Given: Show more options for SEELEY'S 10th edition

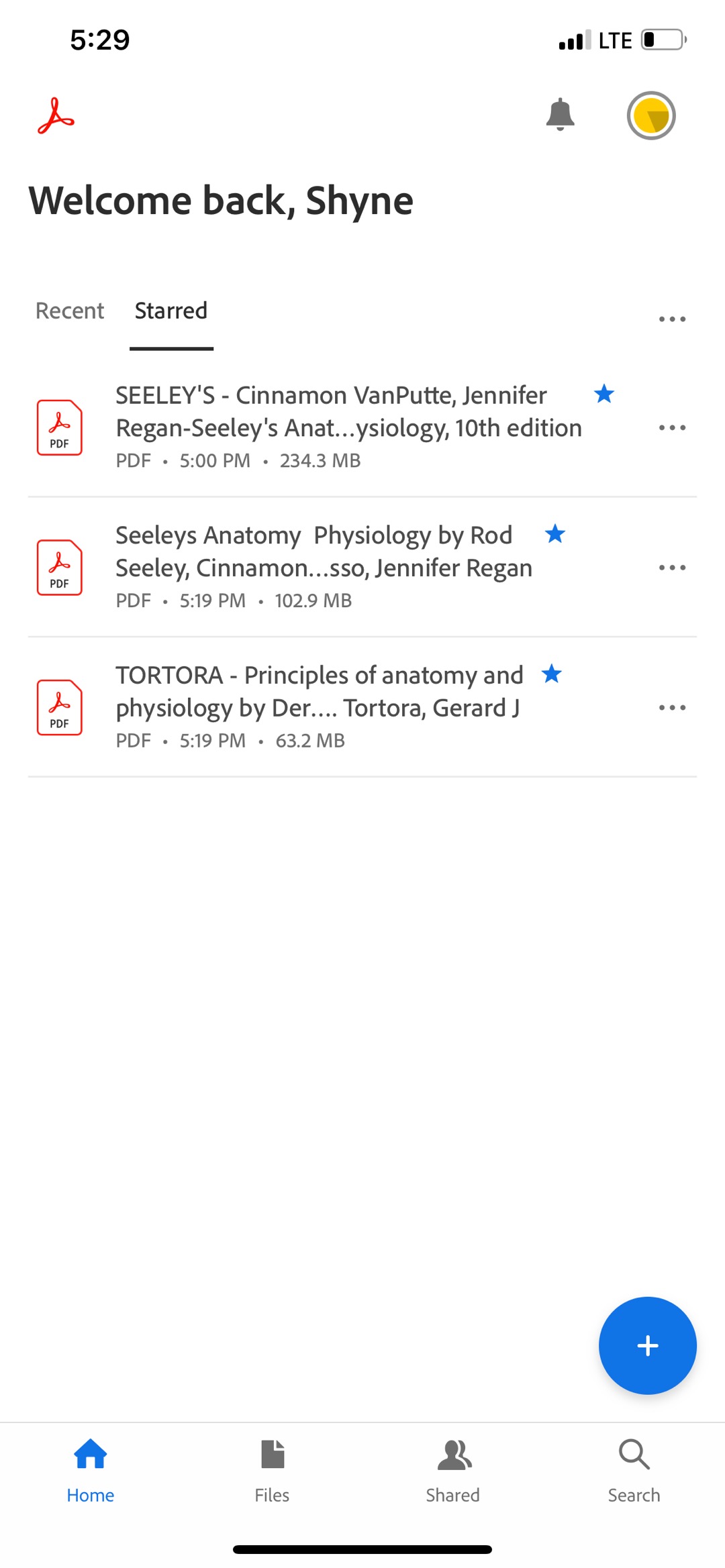Looking at the screenshot, I should pyautogui.click(x=672, y=427).
